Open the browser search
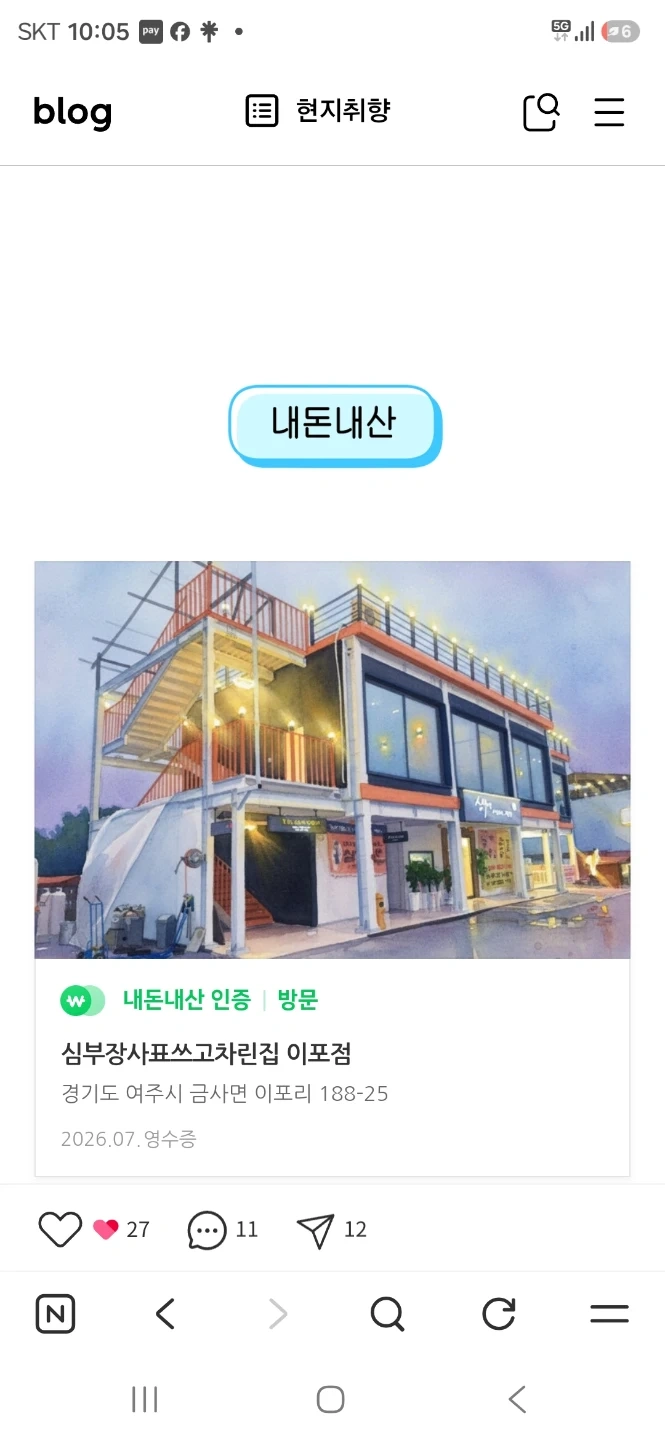This screenshot has height=1440, width=665. pos(387,1314)
